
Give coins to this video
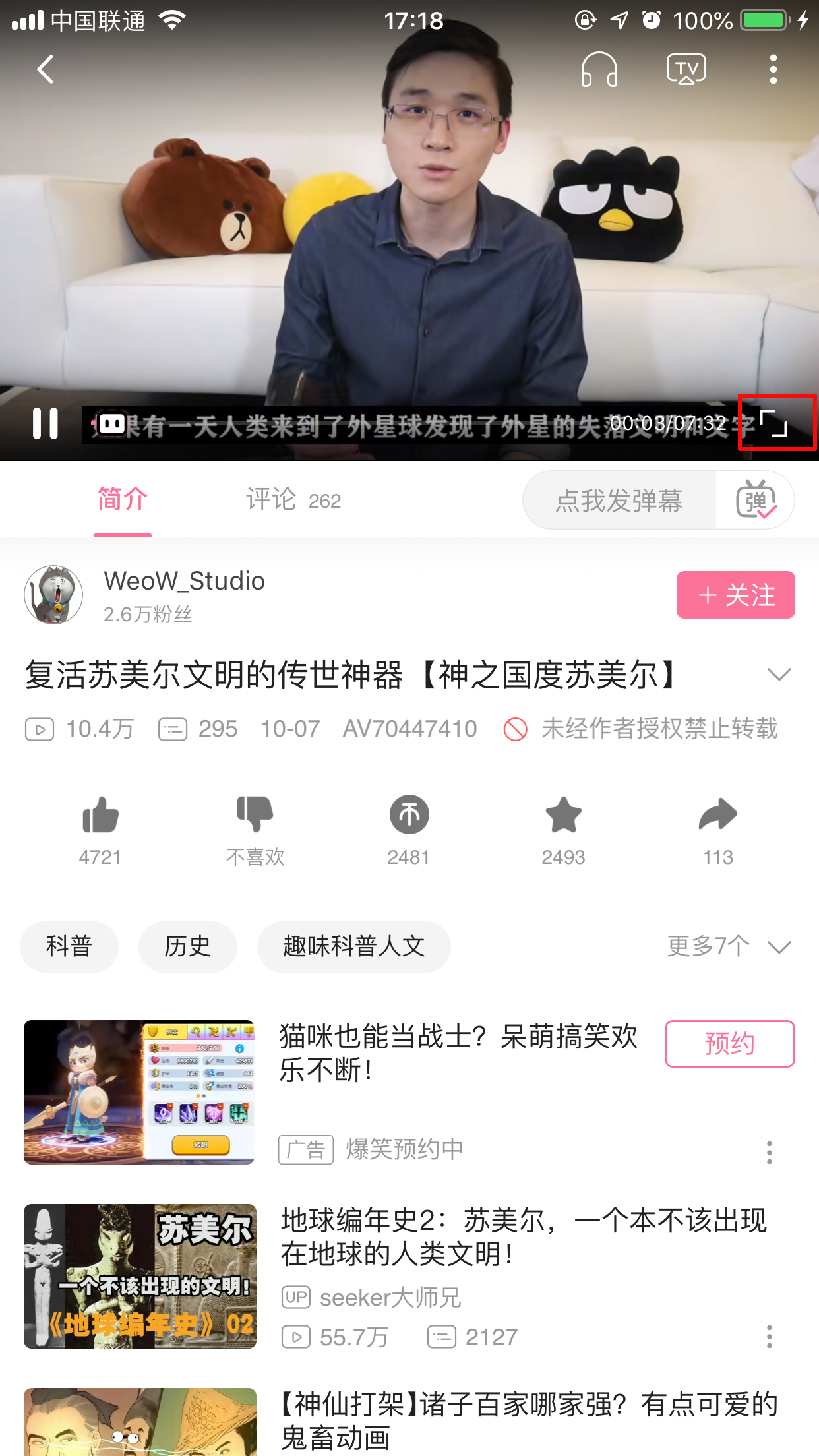pyautogui.click(x=409, y=816)
